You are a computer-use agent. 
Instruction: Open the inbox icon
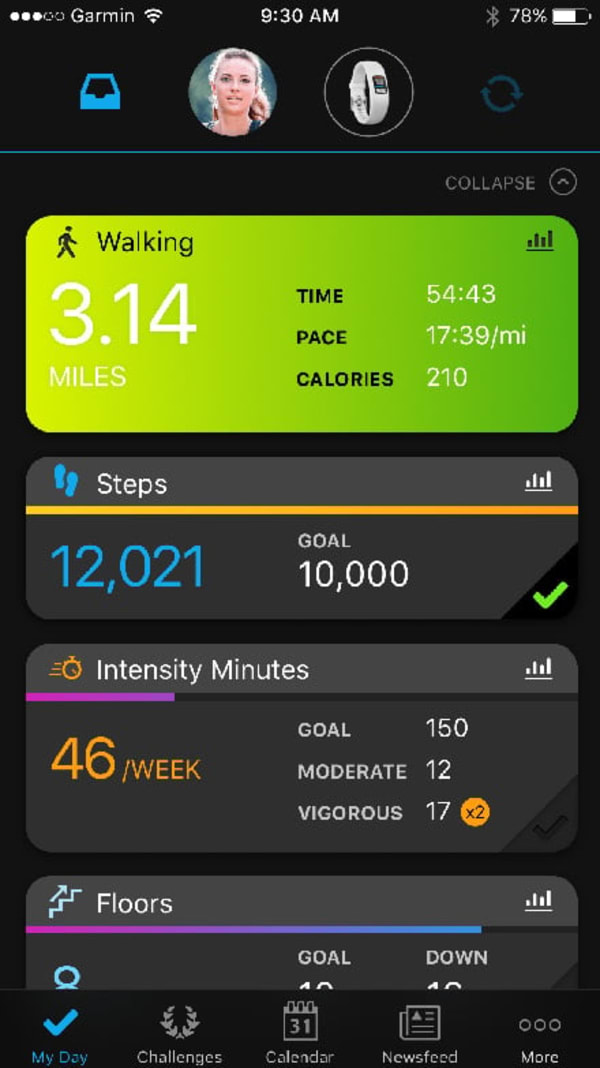pyautogui.click(x=100, y=92)
